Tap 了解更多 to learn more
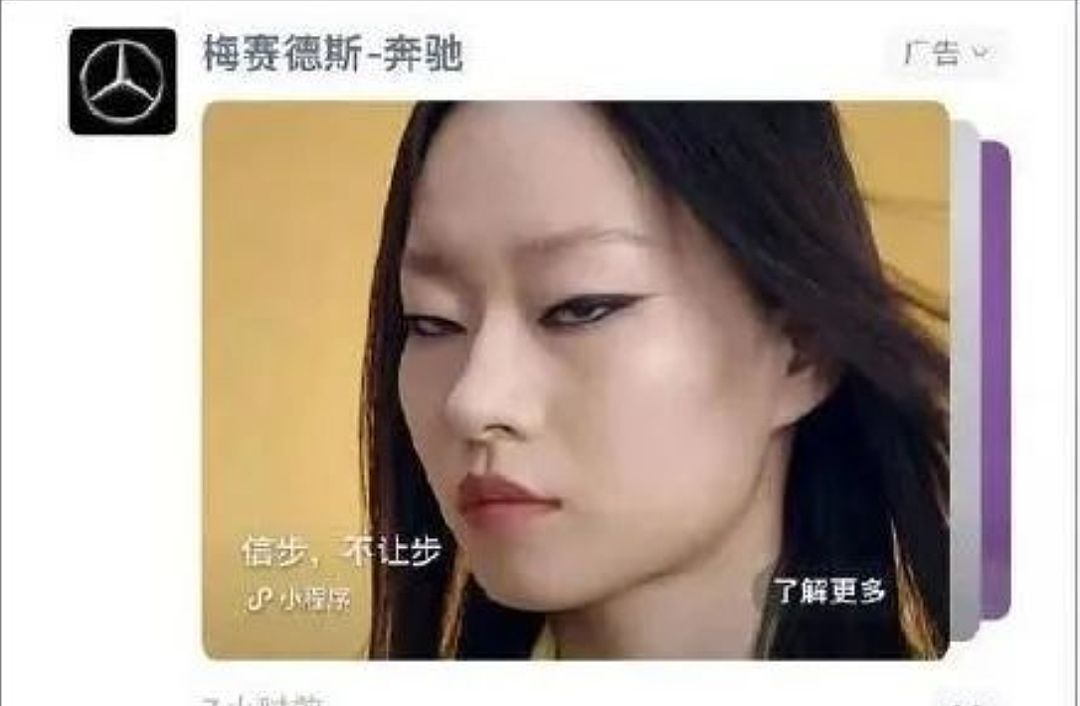 coord(831,592)
